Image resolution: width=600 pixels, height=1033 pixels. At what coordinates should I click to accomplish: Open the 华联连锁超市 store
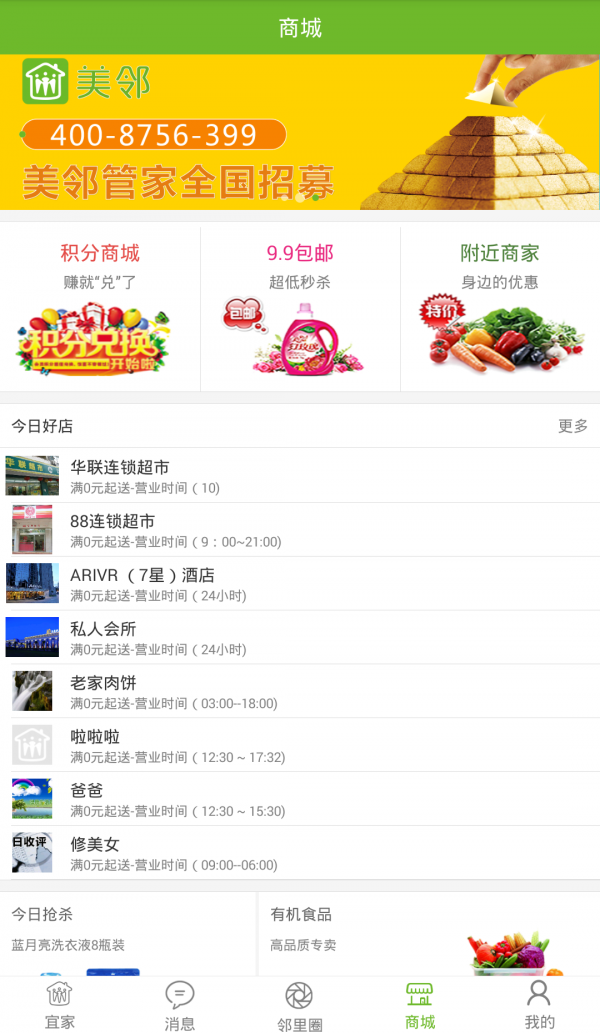coord(300,476)
